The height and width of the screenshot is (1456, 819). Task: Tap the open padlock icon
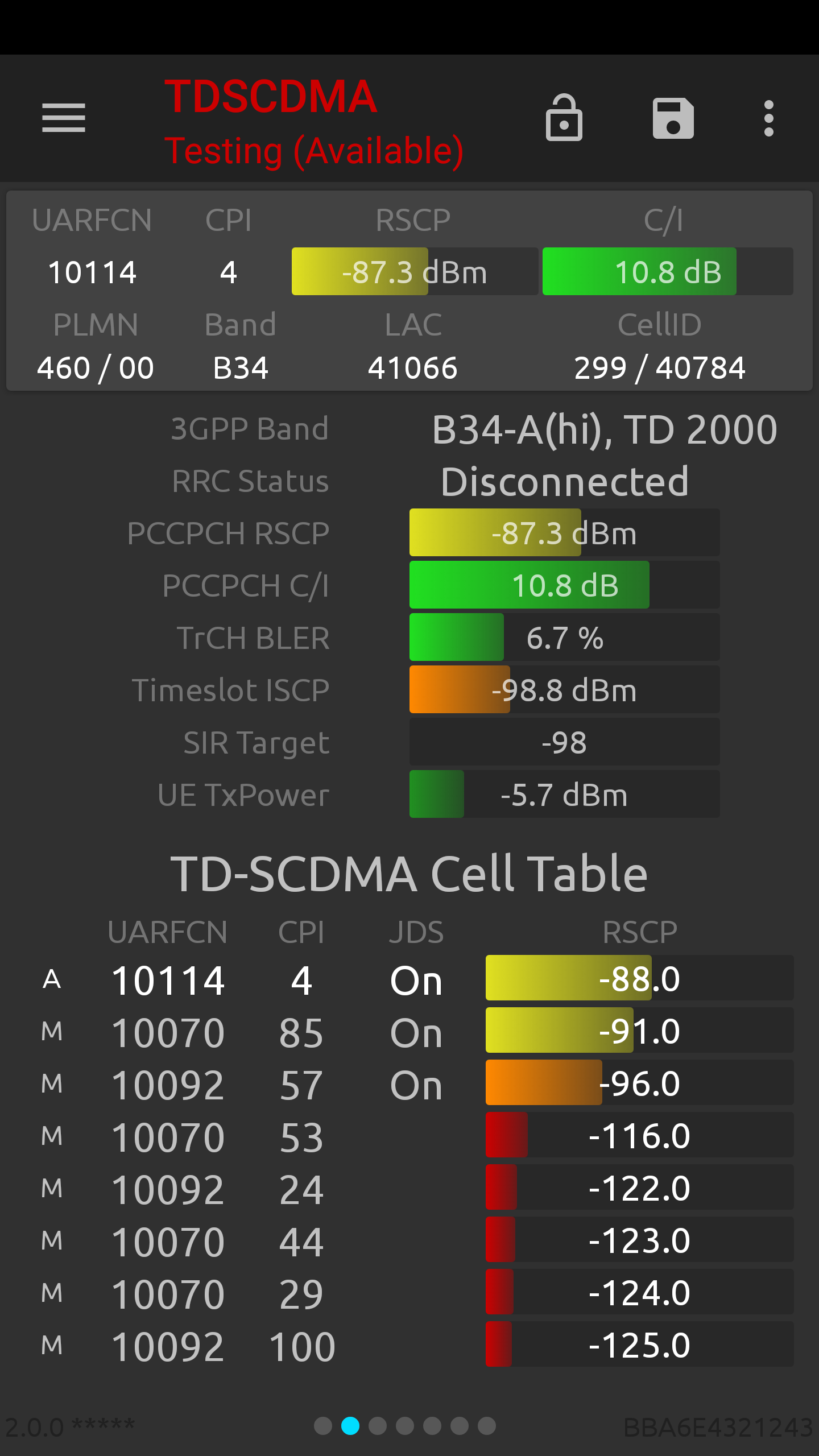(564, 118)
